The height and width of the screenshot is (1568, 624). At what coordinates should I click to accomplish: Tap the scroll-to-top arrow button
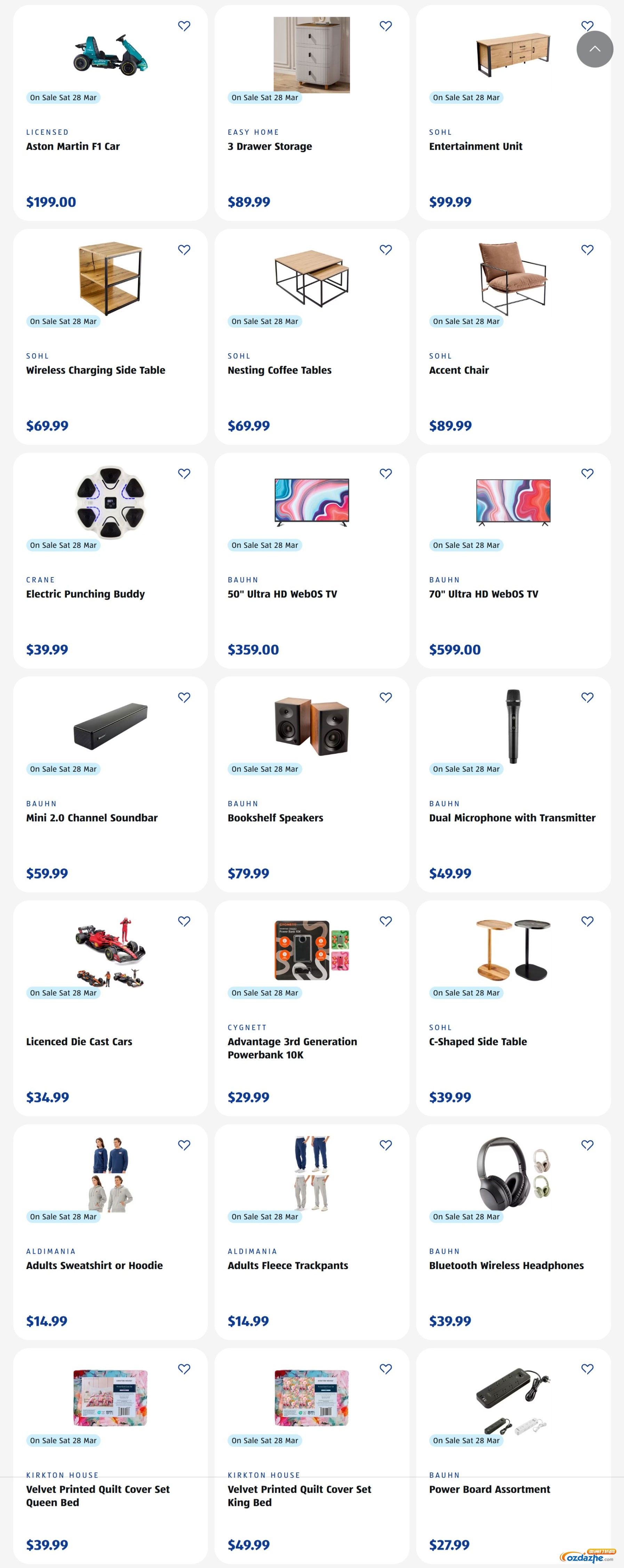[594, 49]
